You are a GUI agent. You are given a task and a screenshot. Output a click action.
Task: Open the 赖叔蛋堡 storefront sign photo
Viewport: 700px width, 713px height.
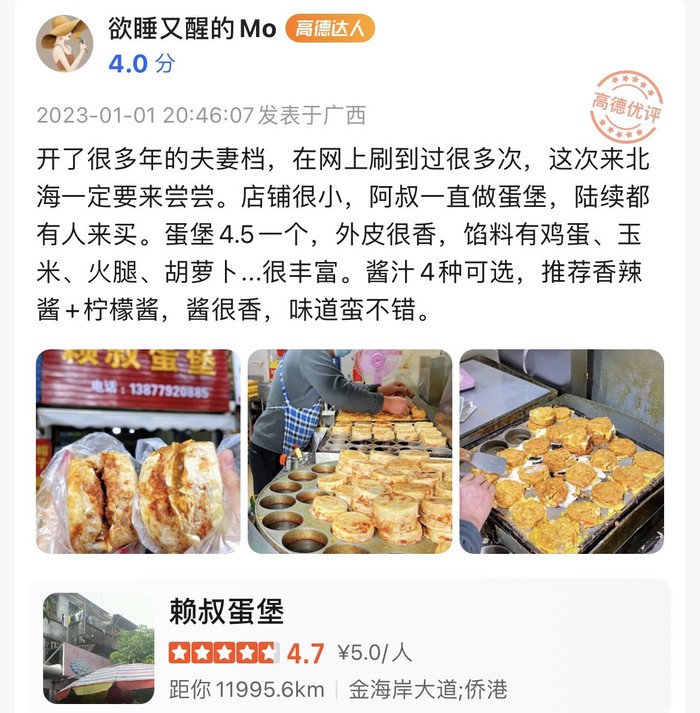(x=138, y=451)
